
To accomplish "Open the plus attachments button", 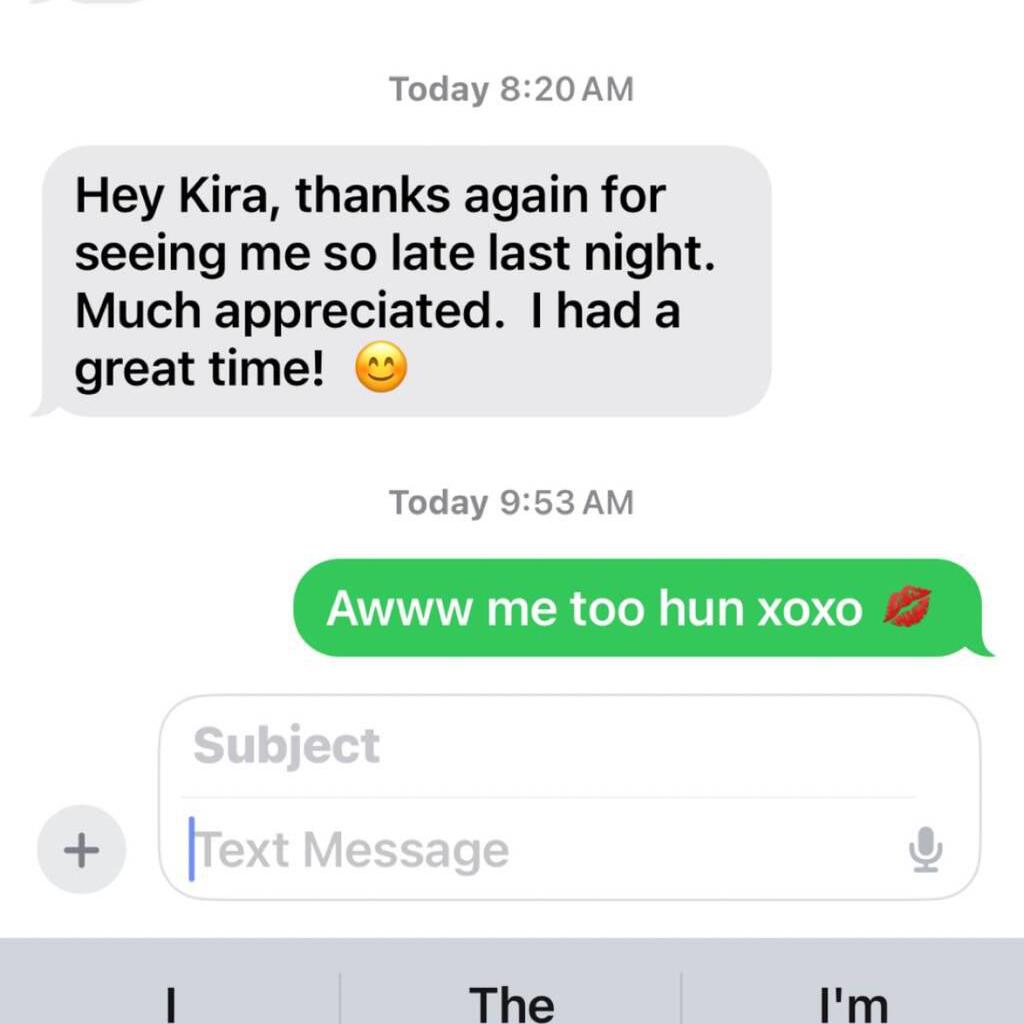I will [x=81, y=851].
